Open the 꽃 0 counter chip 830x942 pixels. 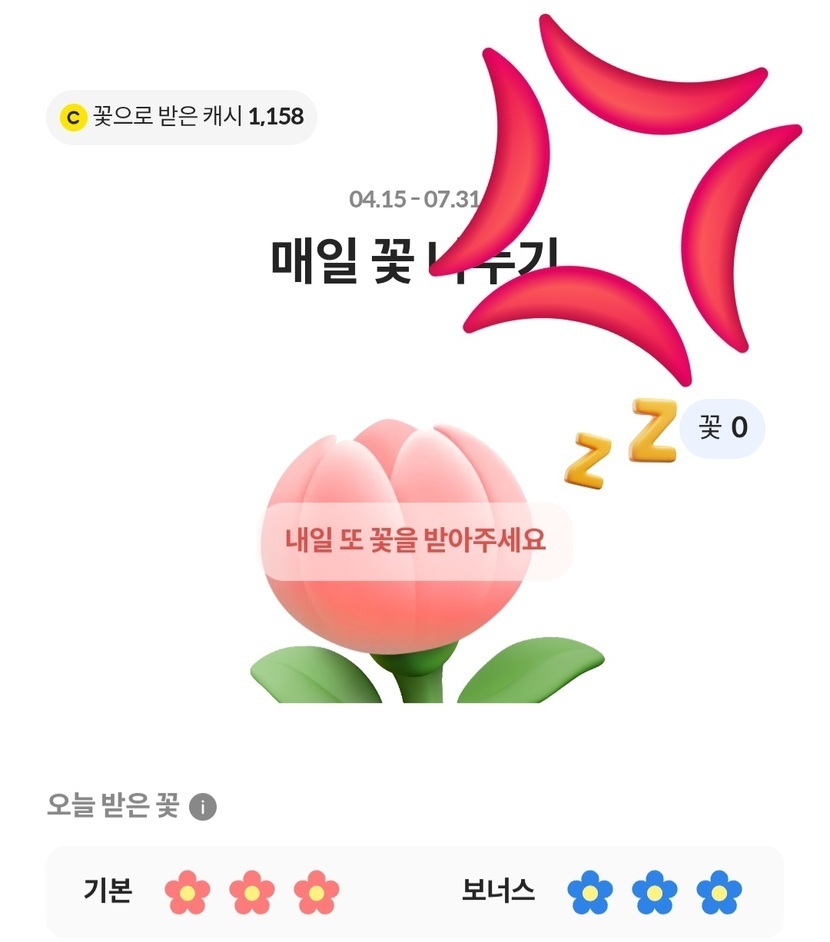pyautogui.click(x=723, y=429)
